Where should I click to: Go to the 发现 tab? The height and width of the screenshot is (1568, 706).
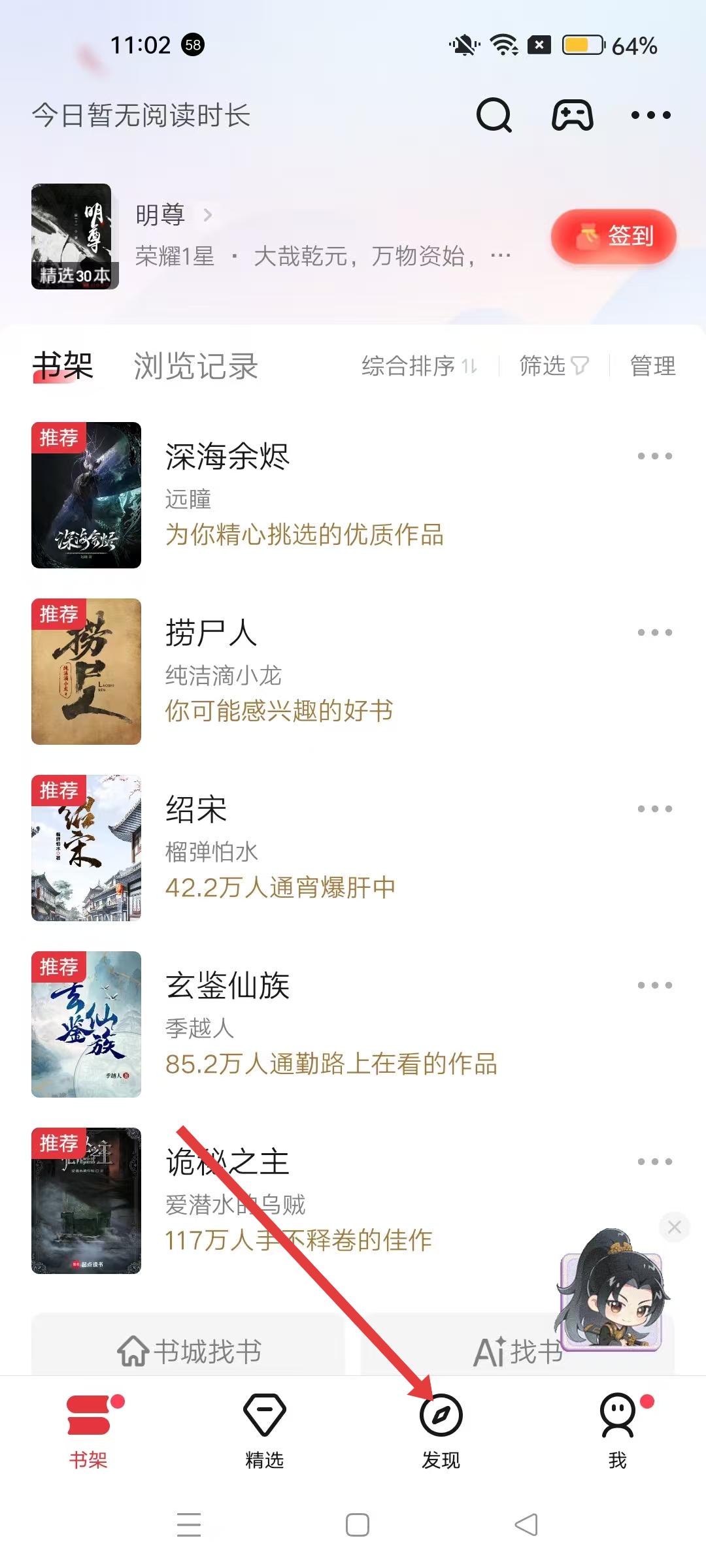(441, 1431)
